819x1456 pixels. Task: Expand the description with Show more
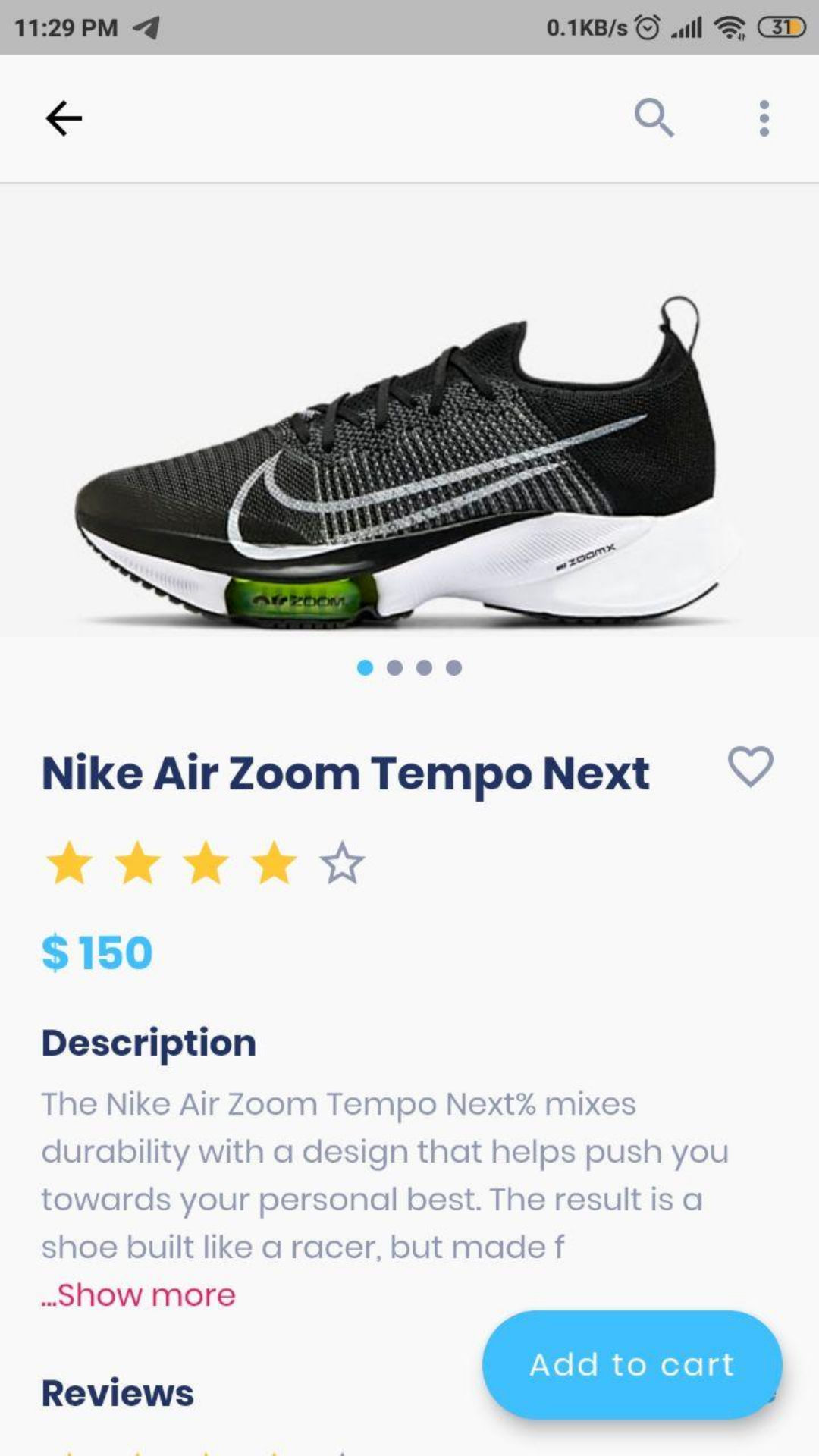pos(139,1294)
